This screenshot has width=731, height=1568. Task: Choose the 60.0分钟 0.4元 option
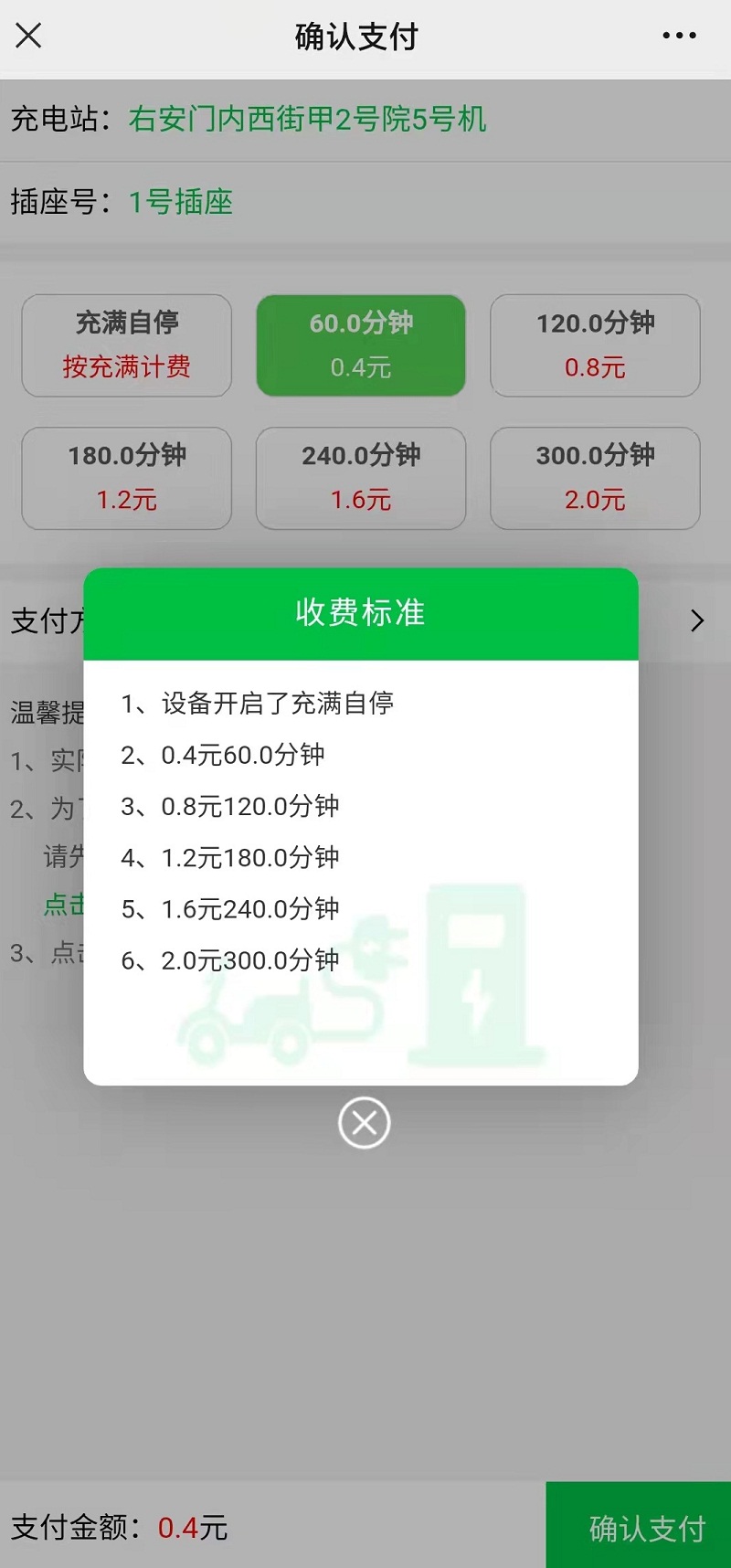[361, 345]
